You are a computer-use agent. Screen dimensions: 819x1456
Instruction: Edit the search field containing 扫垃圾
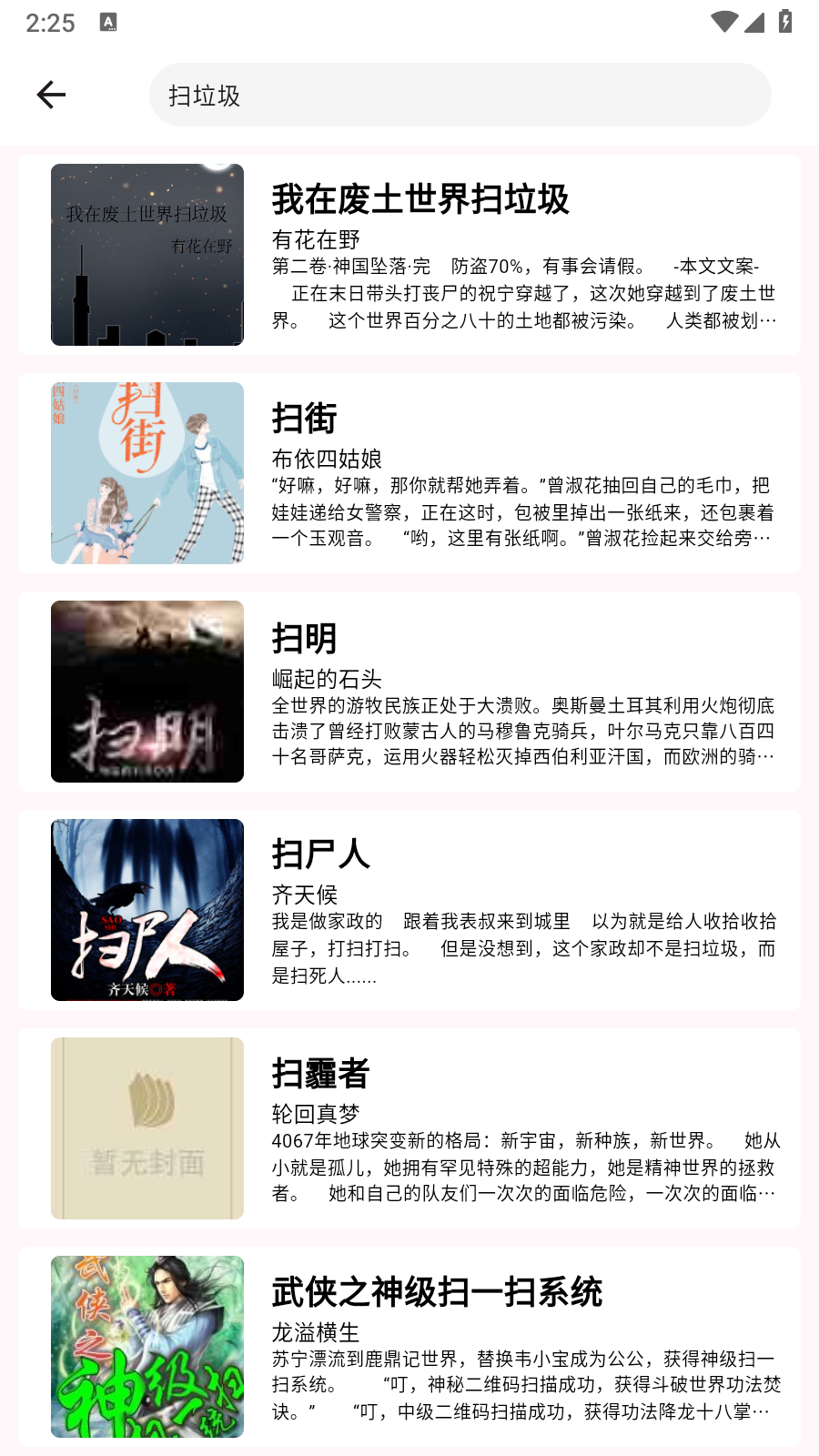(x=460, y=95)
